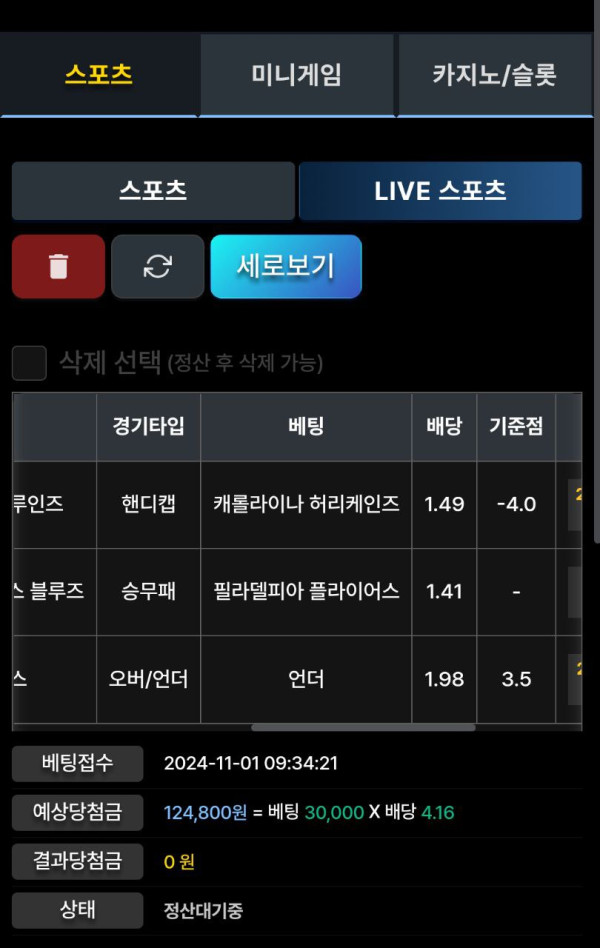
Task: Check the 삭제 선택 checkbox
Action: (29, 363)
